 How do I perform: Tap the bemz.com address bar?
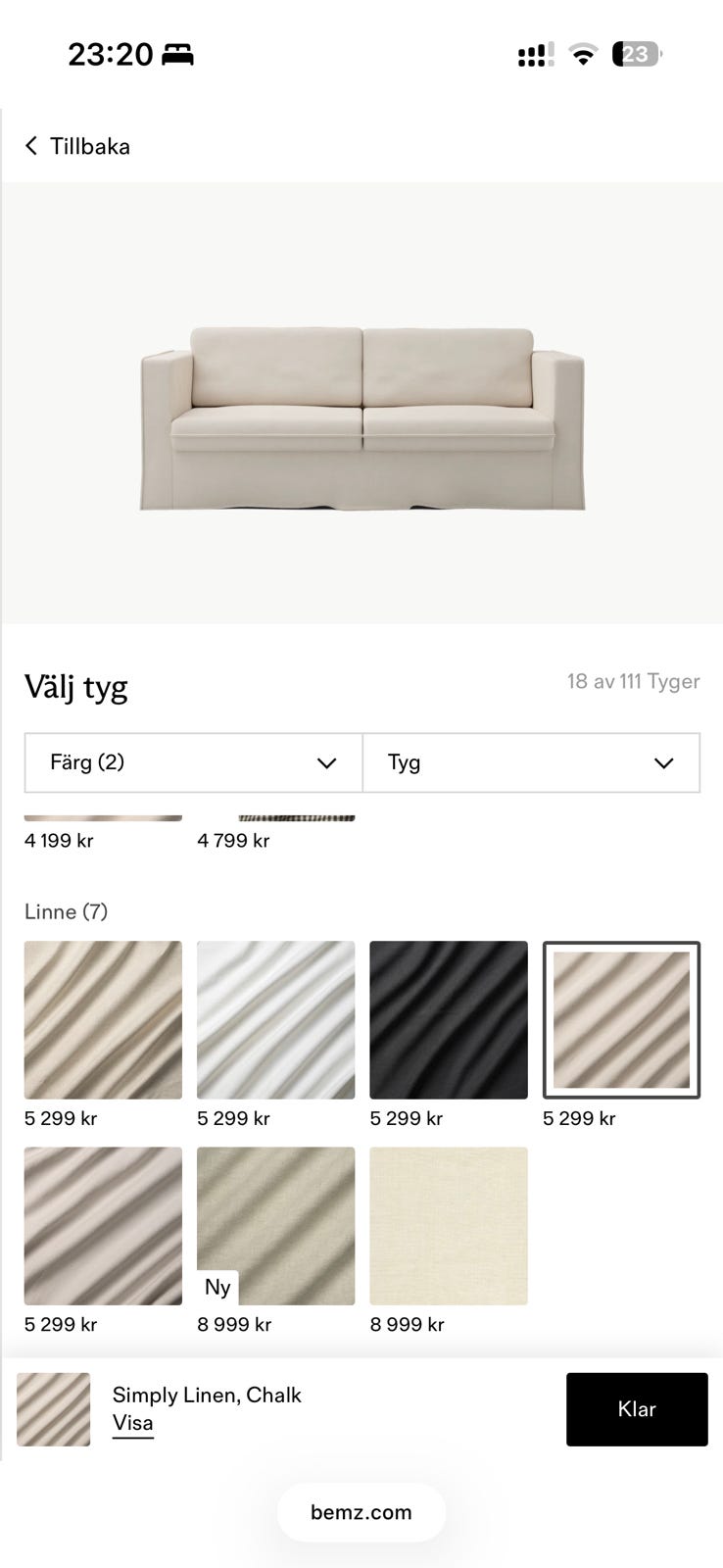coord(361,1511)
